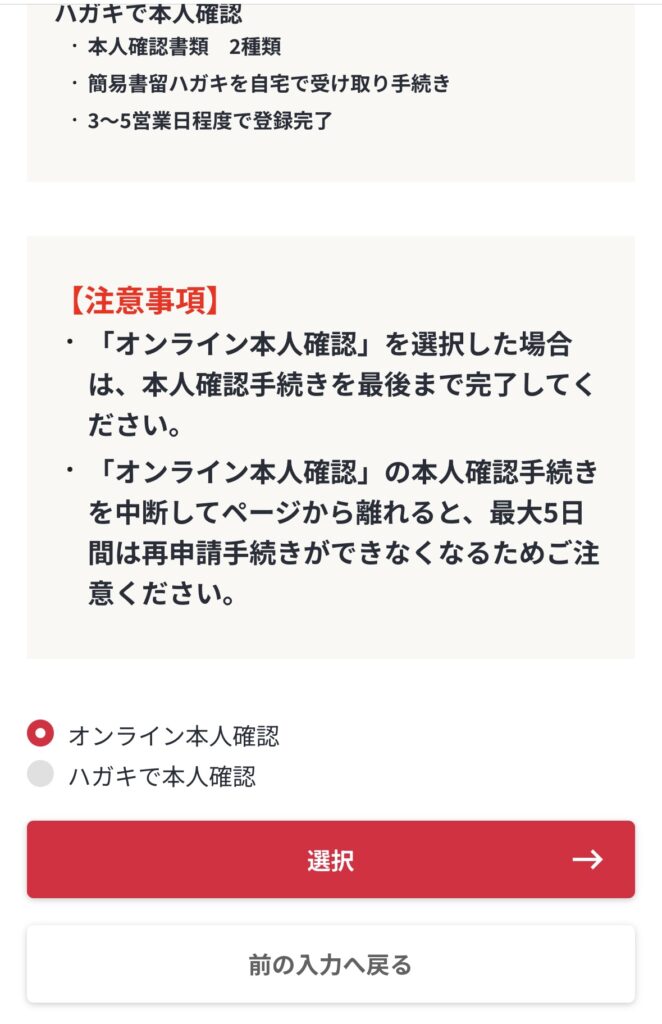Choose the ハガキで本人確認 radio option

tap(40, 774)
